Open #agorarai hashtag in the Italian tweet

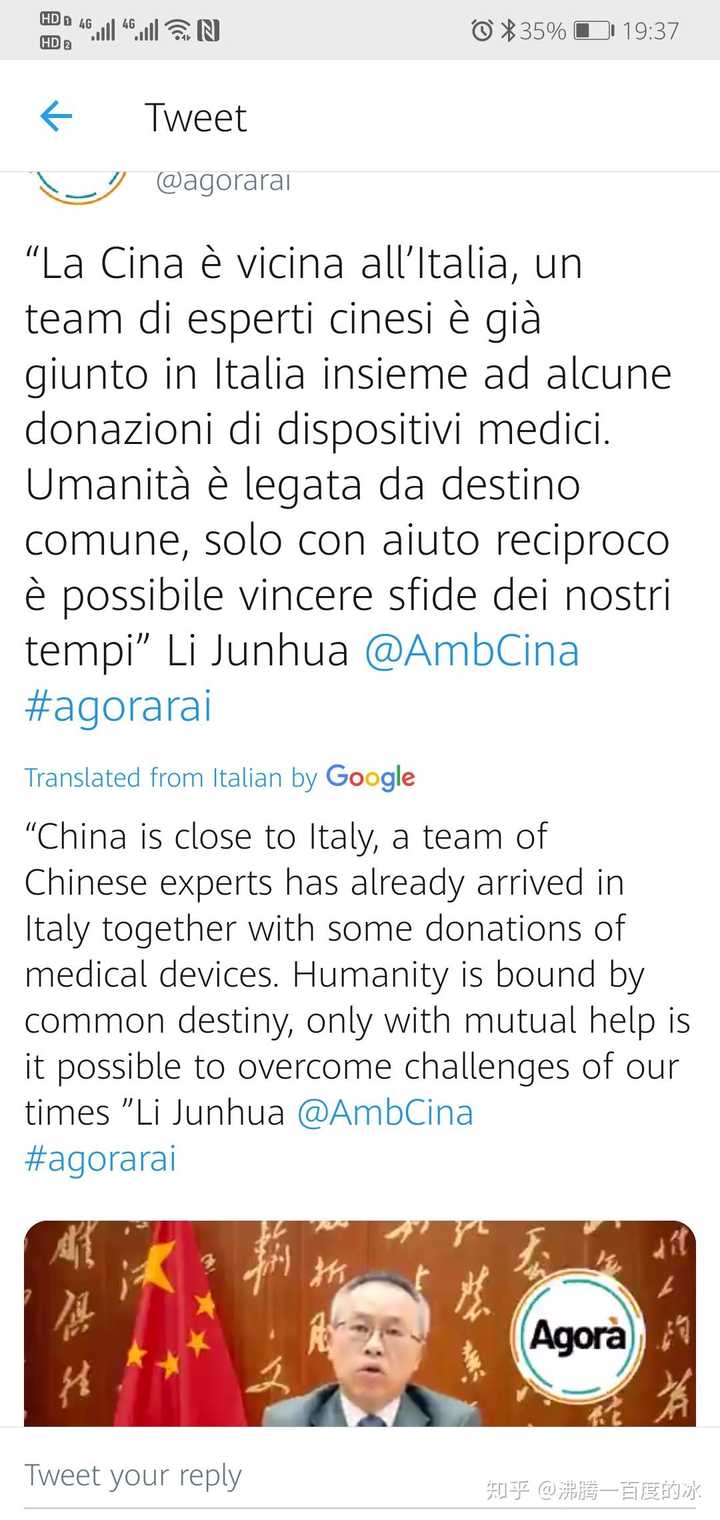(118, 706)
